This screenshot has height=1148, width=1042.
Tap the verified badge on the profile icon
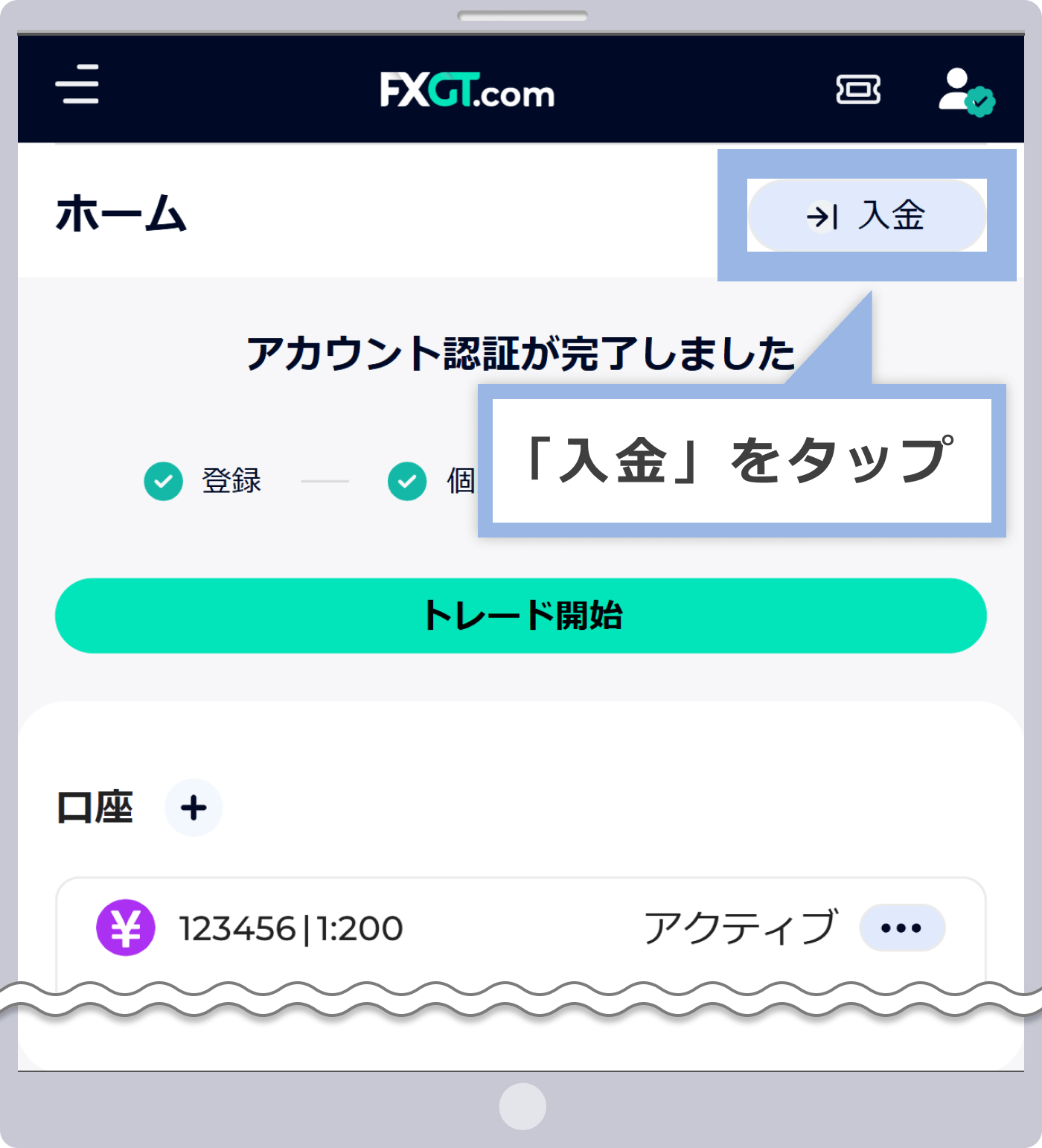(980, 101)
